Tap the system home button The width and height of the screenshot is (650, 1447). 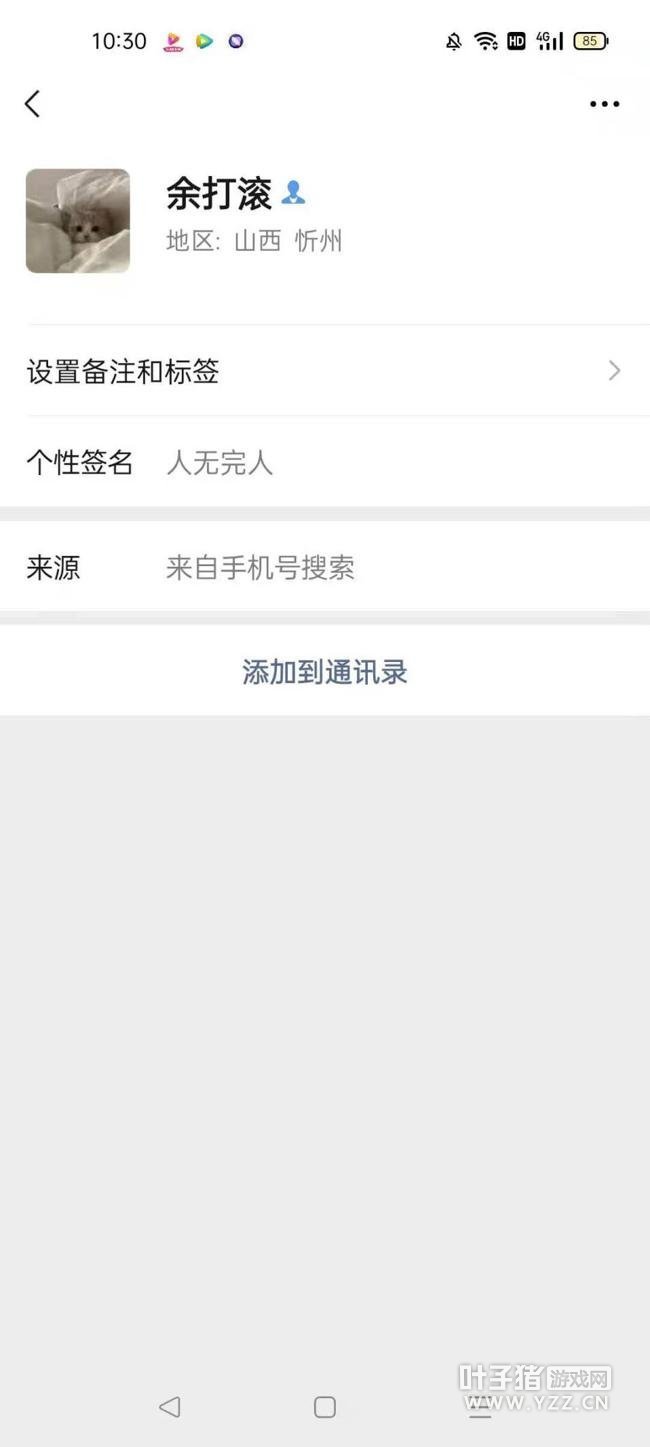[325, 1407]
